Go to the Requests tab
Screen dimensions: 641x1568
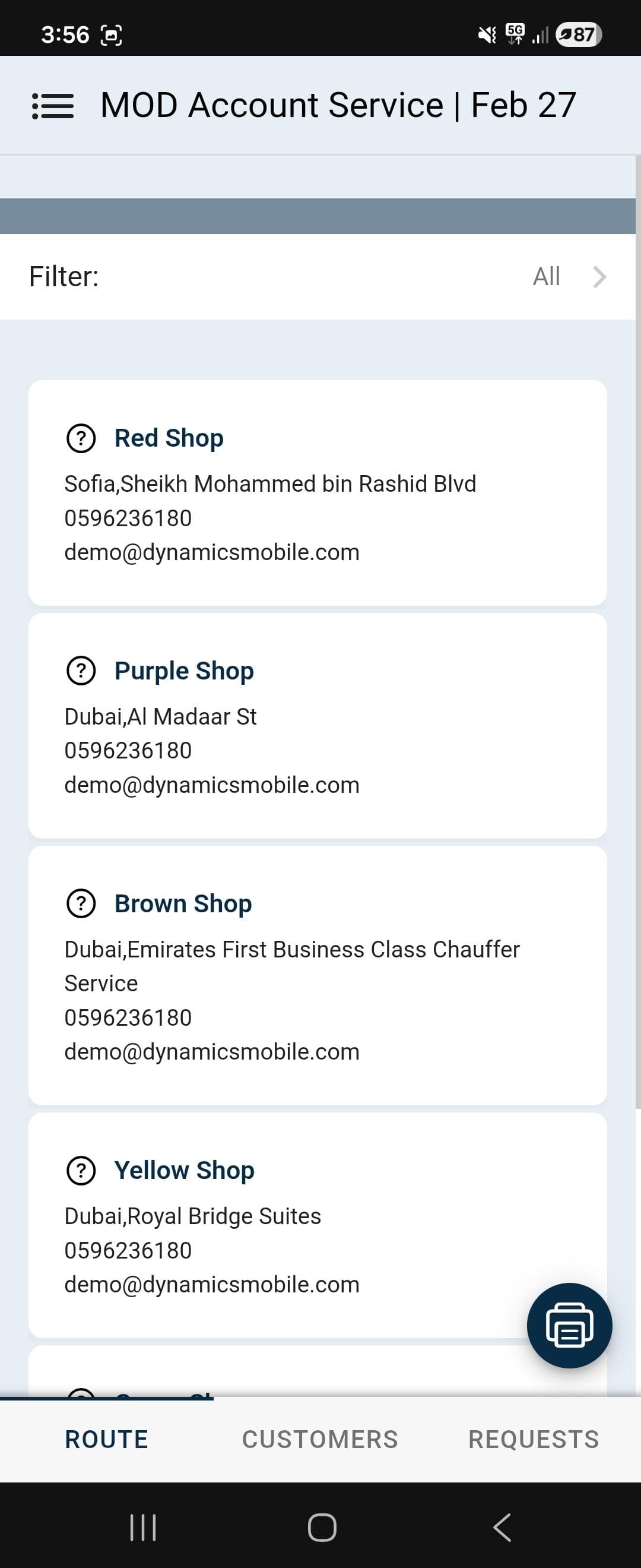[x=534, y=1440]
